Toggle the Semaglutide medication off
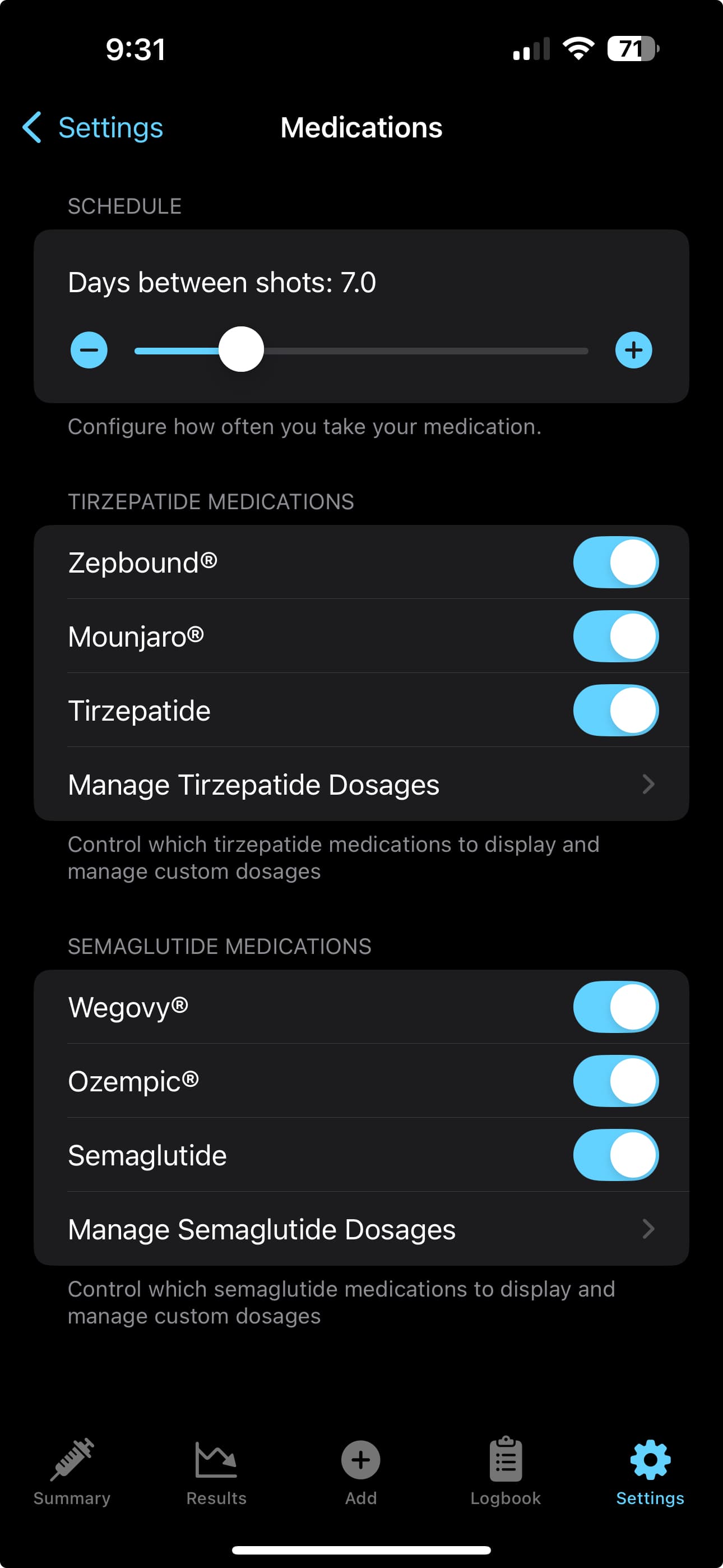This screenshot has width=723, height=1568. pos(617,1155)
